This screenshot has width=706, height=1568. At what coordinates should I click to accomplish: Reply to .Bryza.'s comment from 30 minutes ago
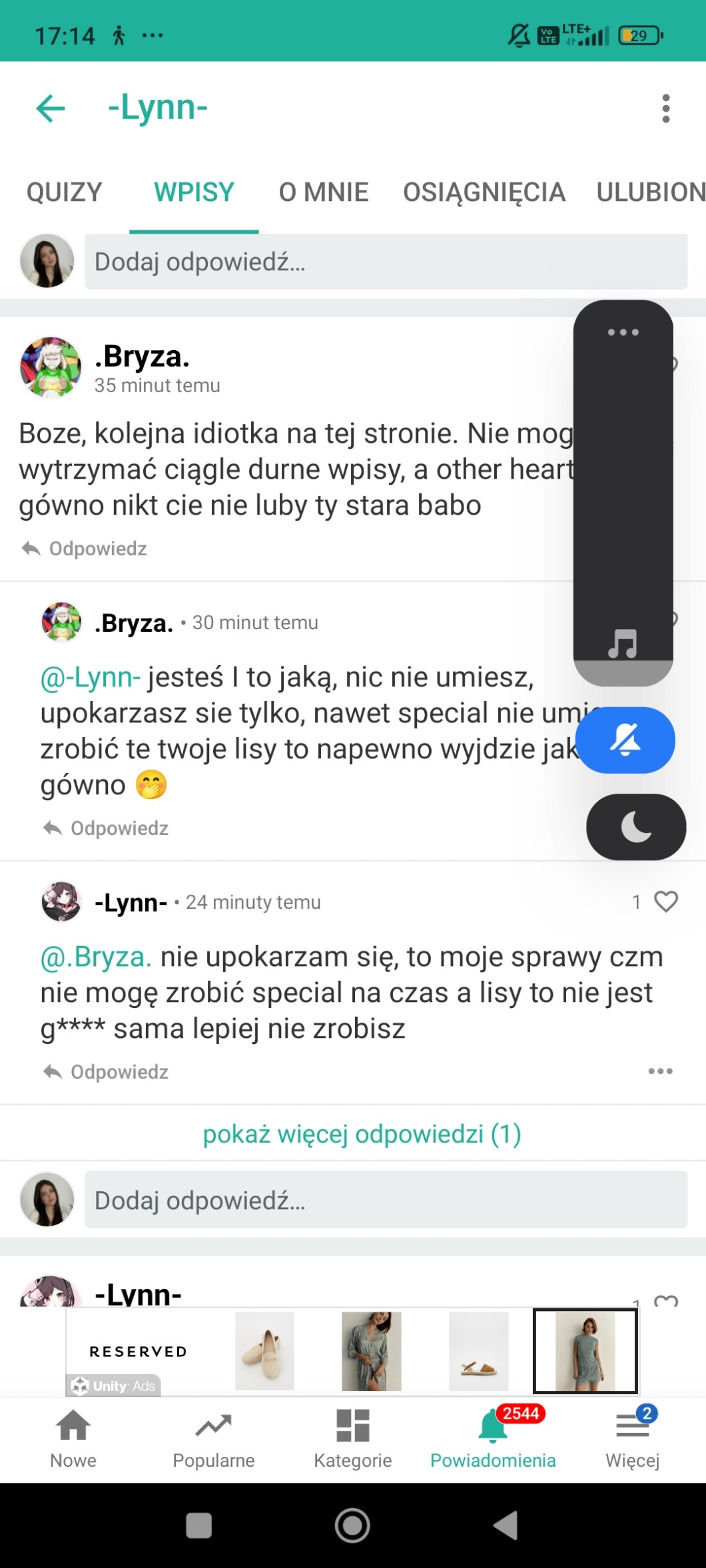107,828
